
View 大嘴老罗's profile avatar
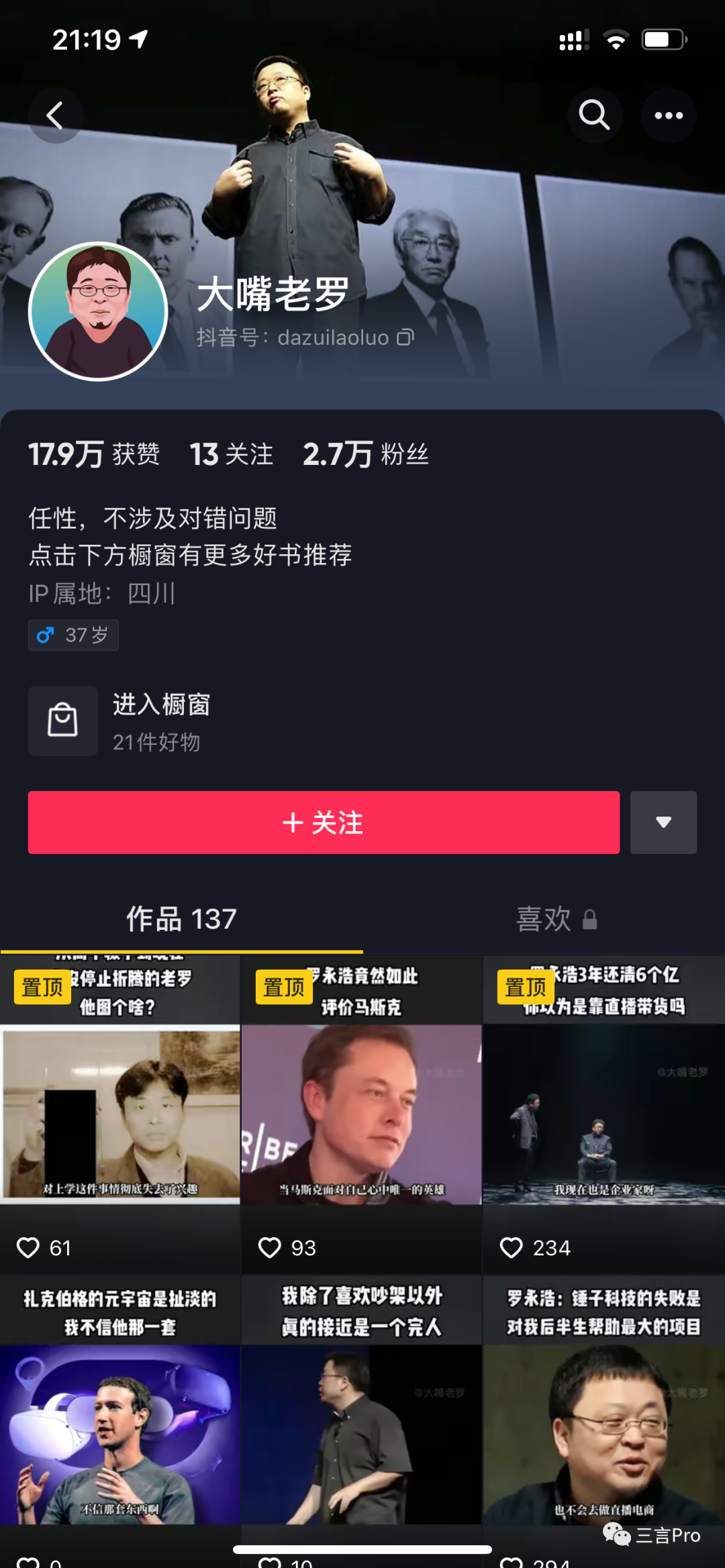(x=98, y=311)
